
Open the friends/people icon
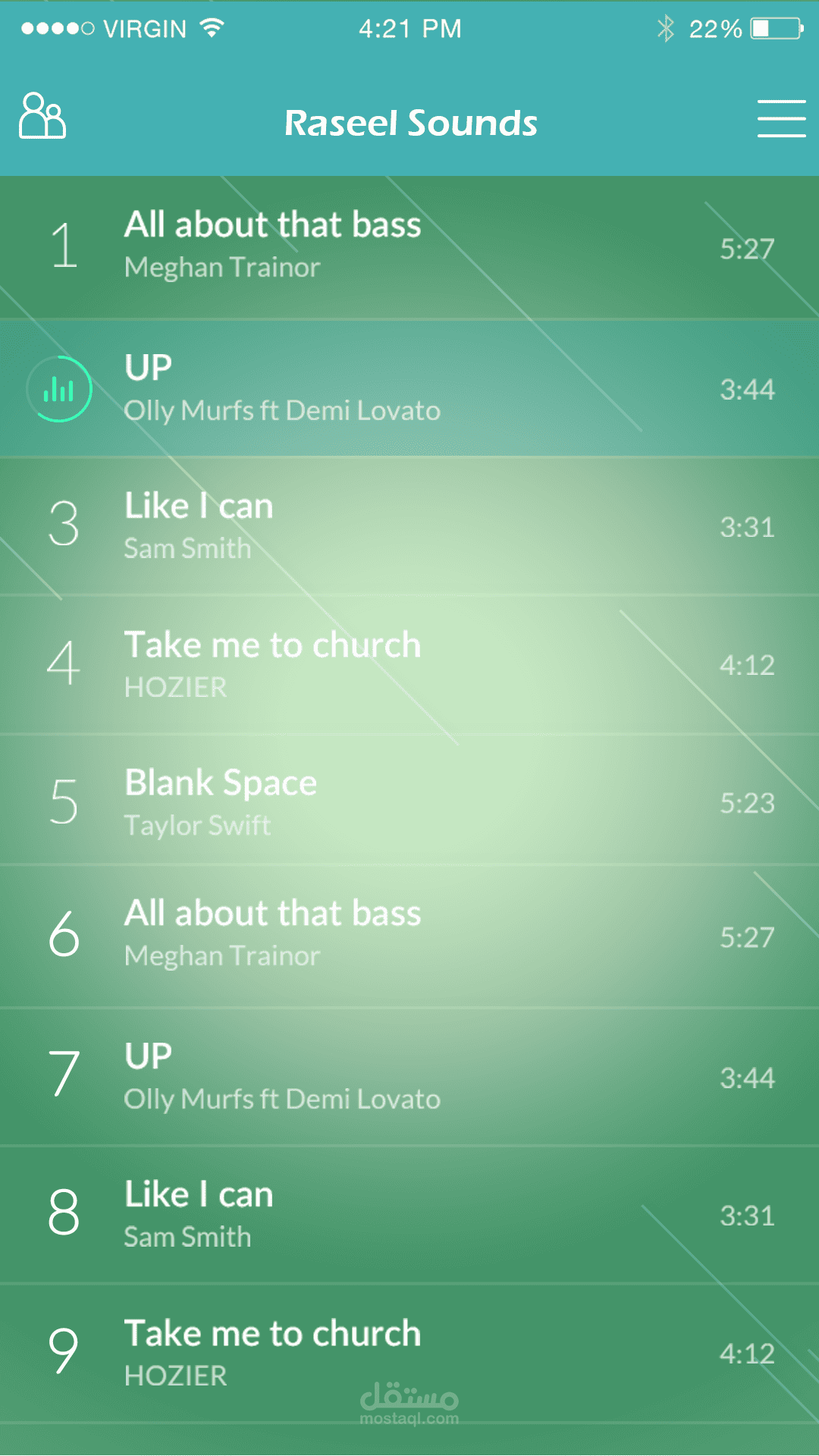pos(42,116)
